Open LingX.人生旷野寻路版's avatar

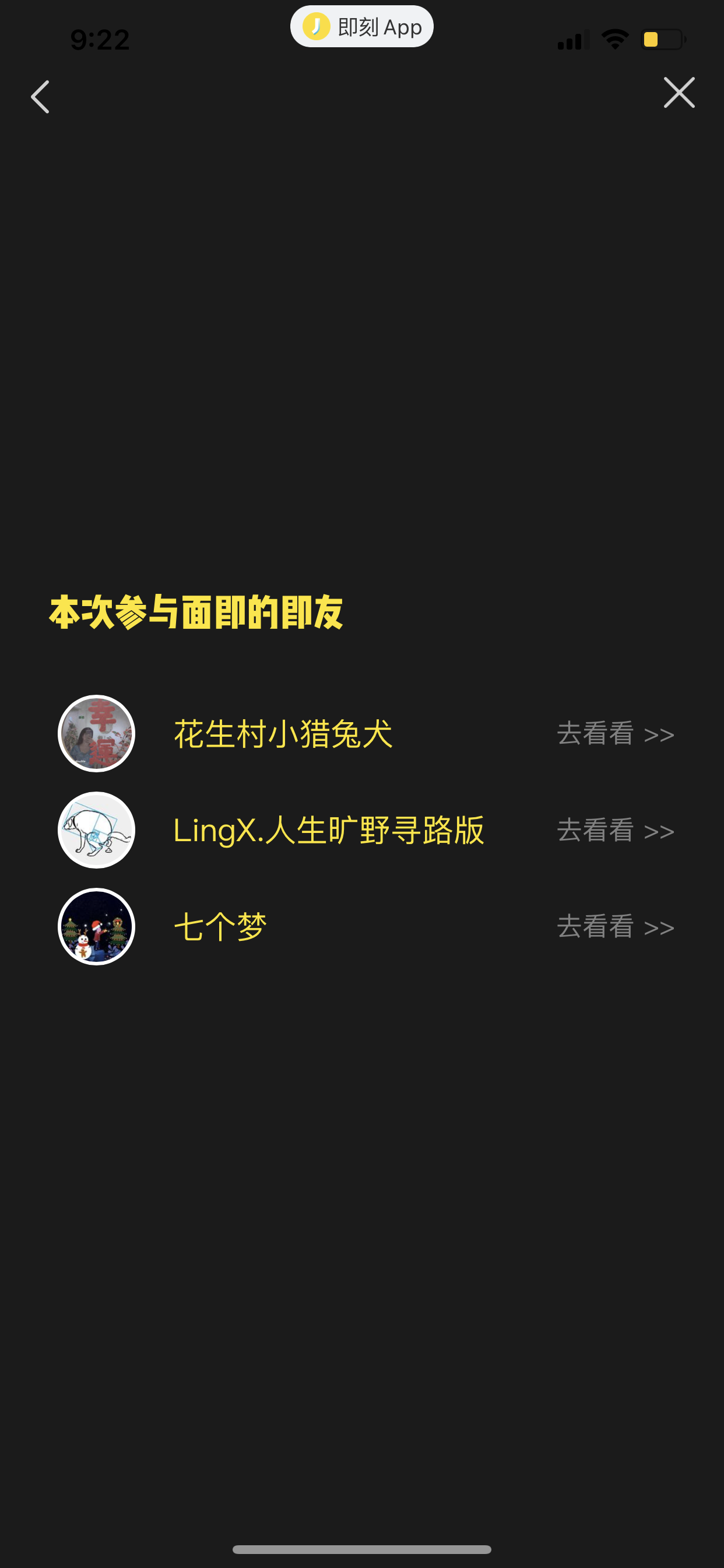coord(96,830)
